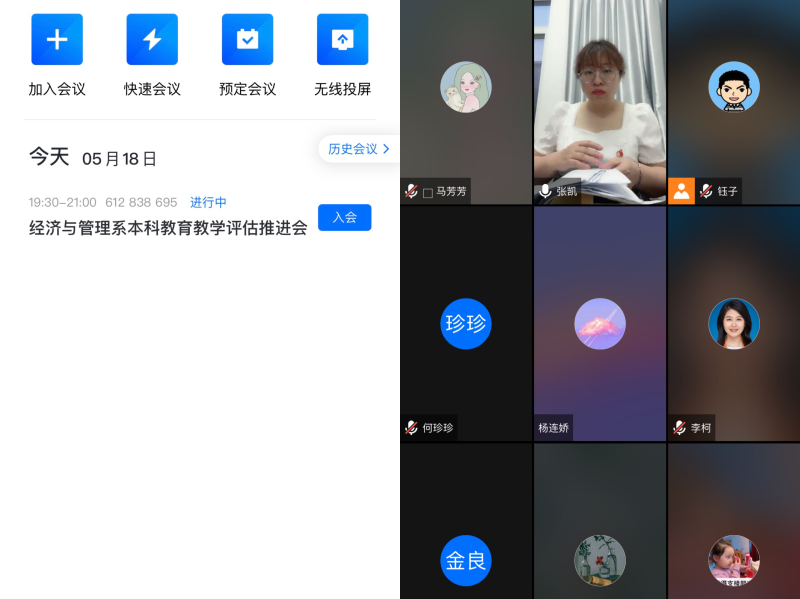Start a 快速会议 quick meeting

[x=152, y=40]
